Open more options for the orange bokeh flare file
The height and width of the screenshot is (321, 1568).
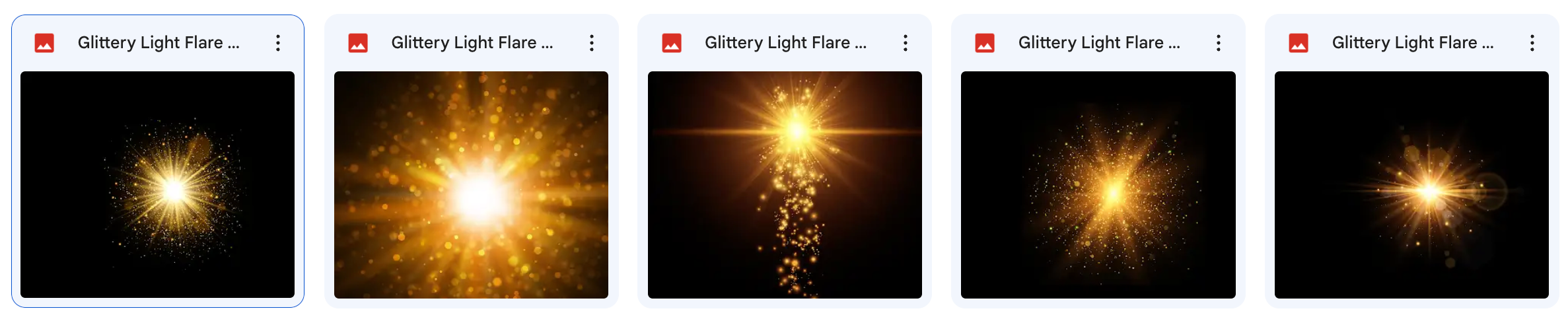pyautogui.click(x=592, y=43)
